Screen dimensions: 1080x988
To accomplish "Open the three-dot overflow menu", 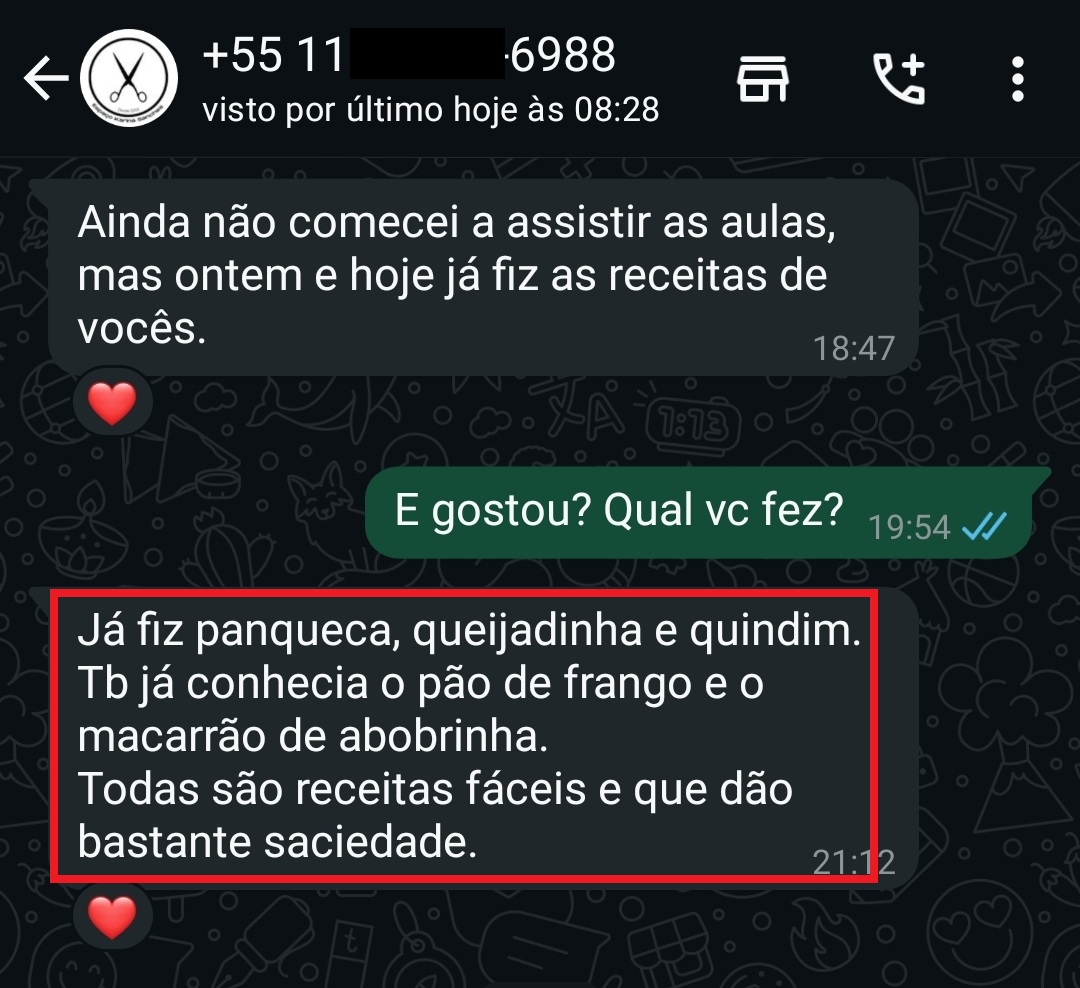I will click(x=1018, y=79).
